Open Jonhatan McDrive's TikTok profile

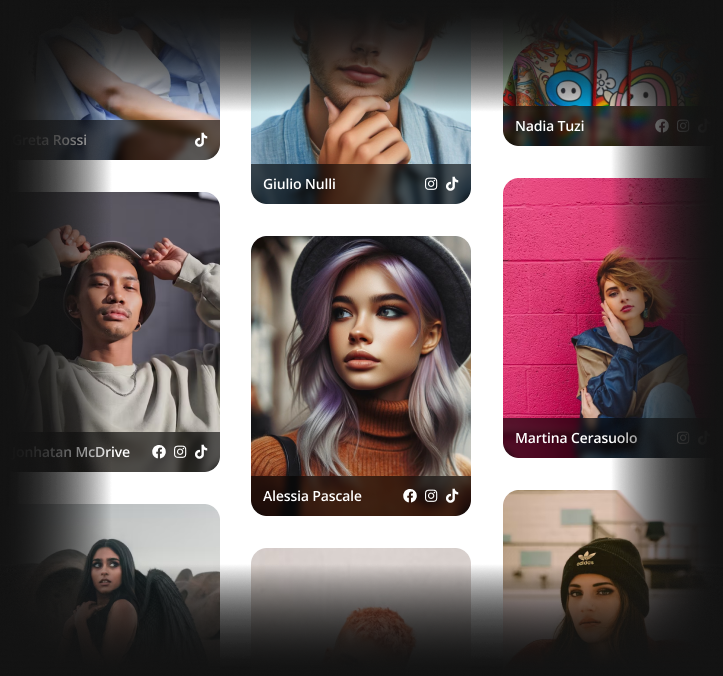pyautogui.click(x=201, y=452)
